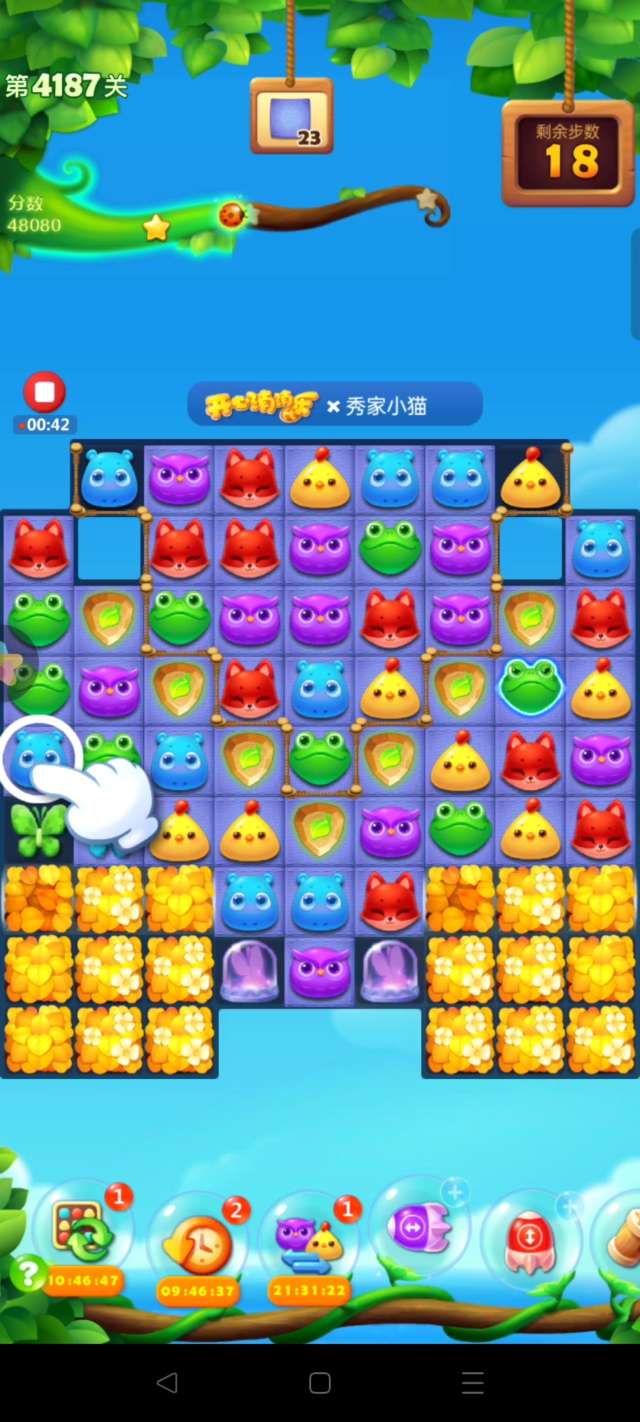Tap the green butterfly tile
This screenshot has height=1422, width=640.
38,828
